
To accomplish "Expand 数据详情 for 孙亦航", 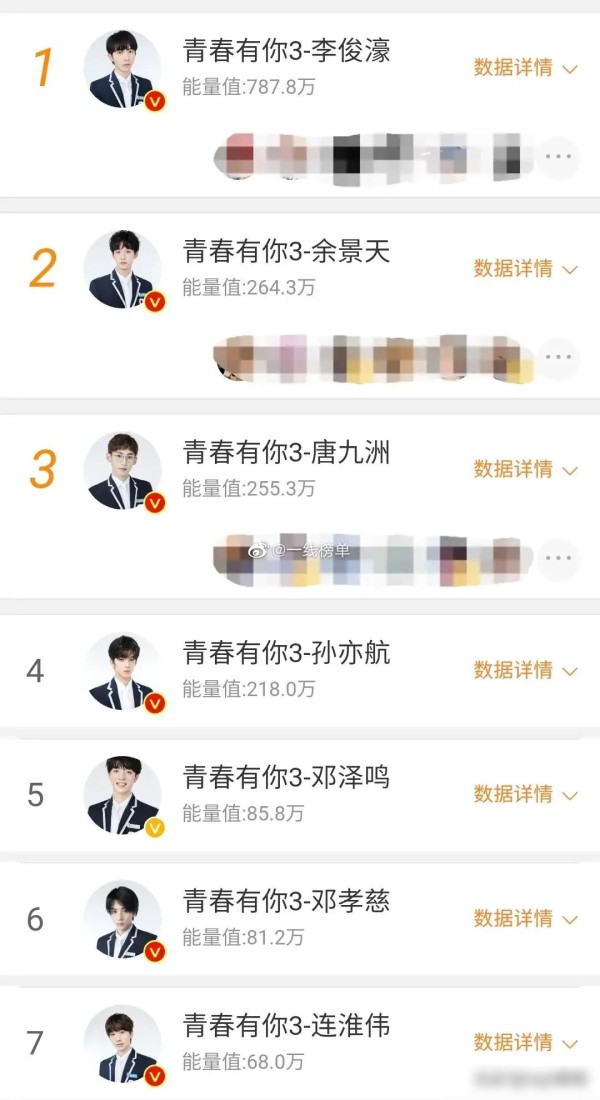I will pos(525,670).
